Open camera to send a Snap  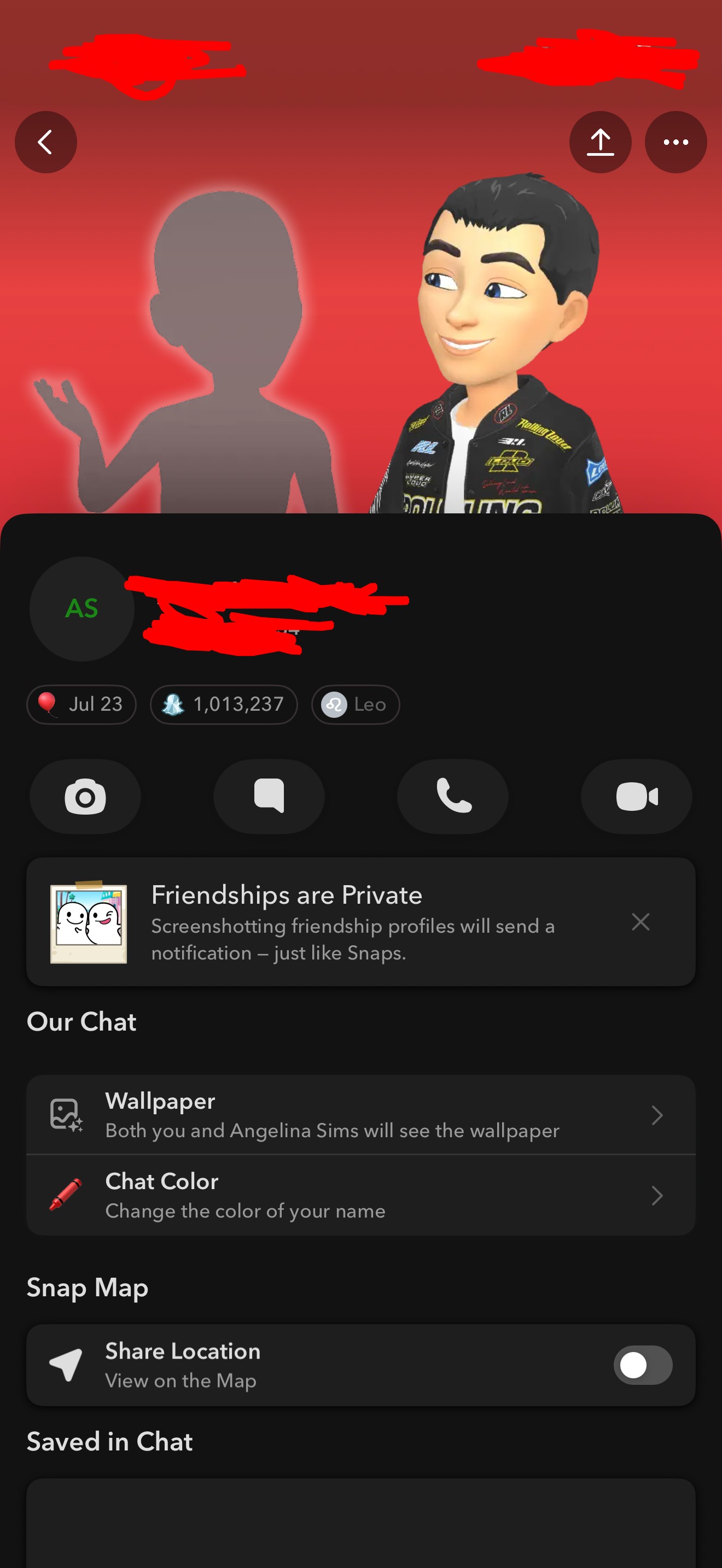point(85,796)
